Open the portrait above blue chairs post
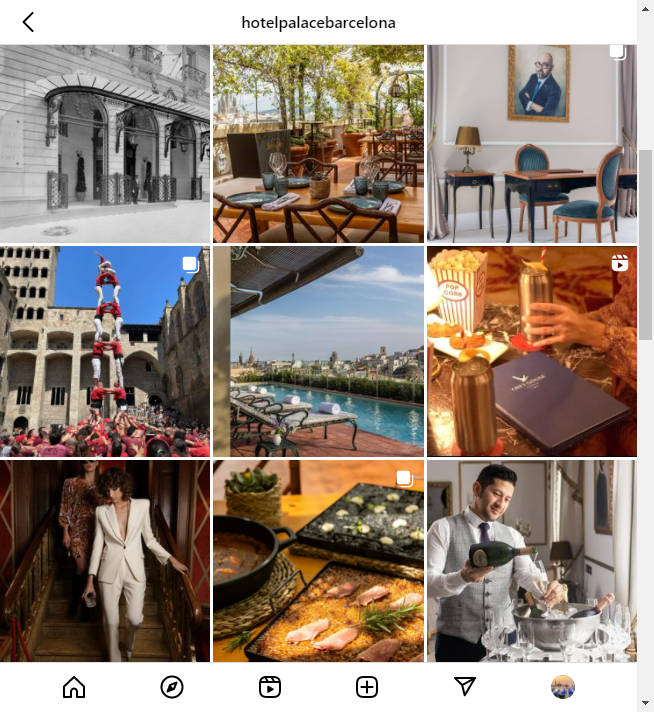Image resolution: width=654 pixels, height=712 pixels. coord(531,143)
